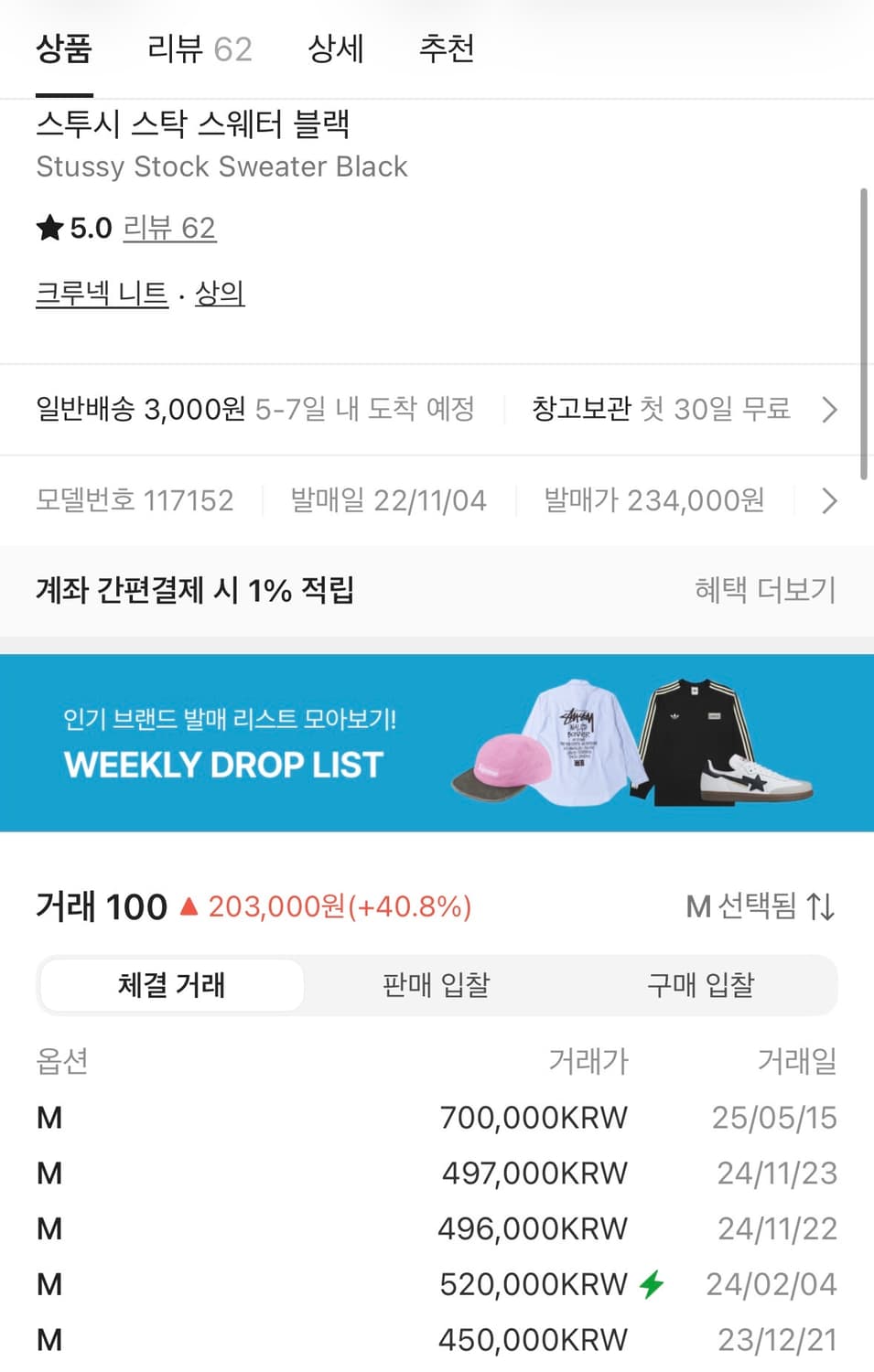Expand the shipping info chevron

click(829, 409)
